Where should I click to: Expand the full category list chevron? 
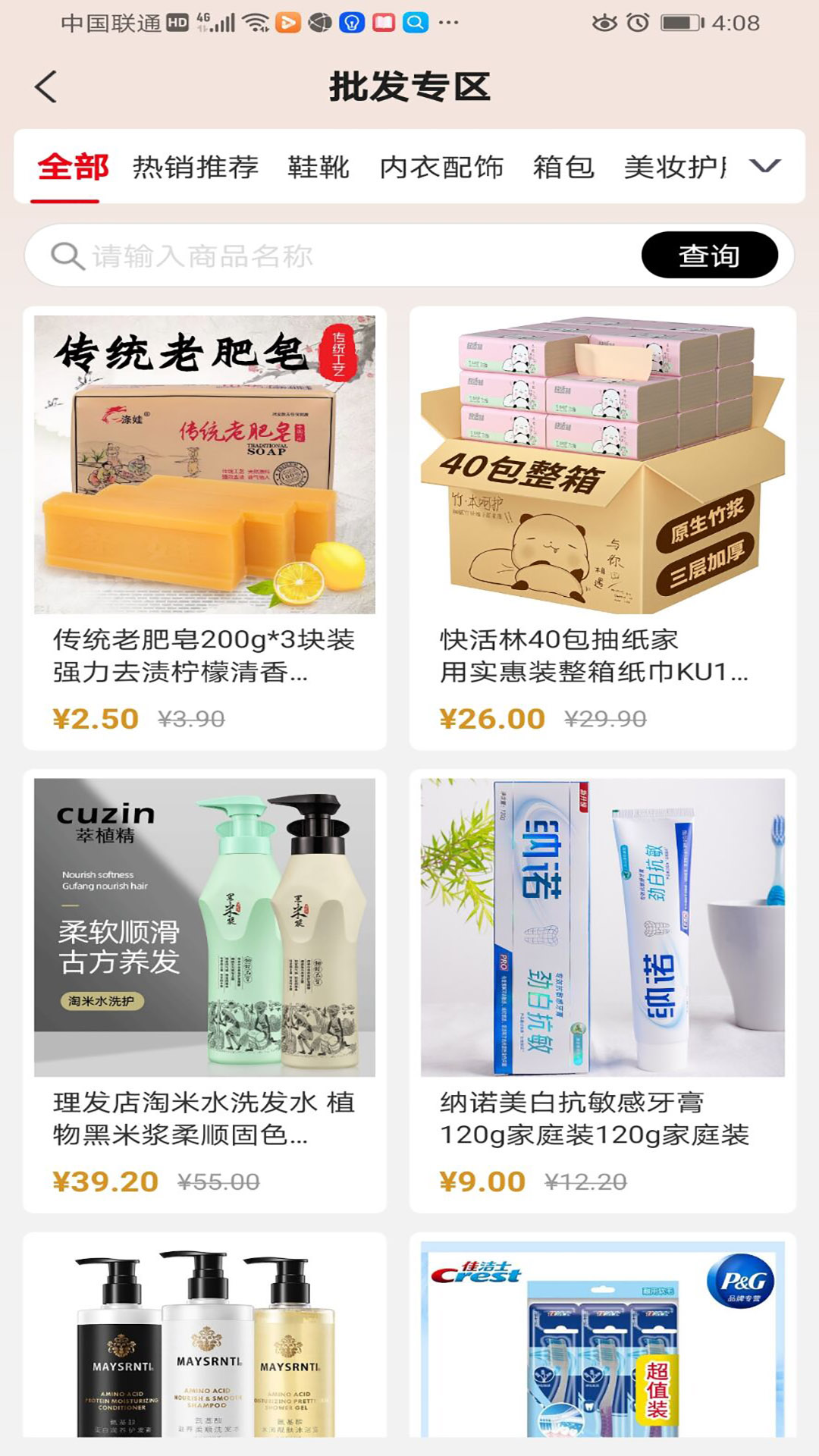point(764,166)
